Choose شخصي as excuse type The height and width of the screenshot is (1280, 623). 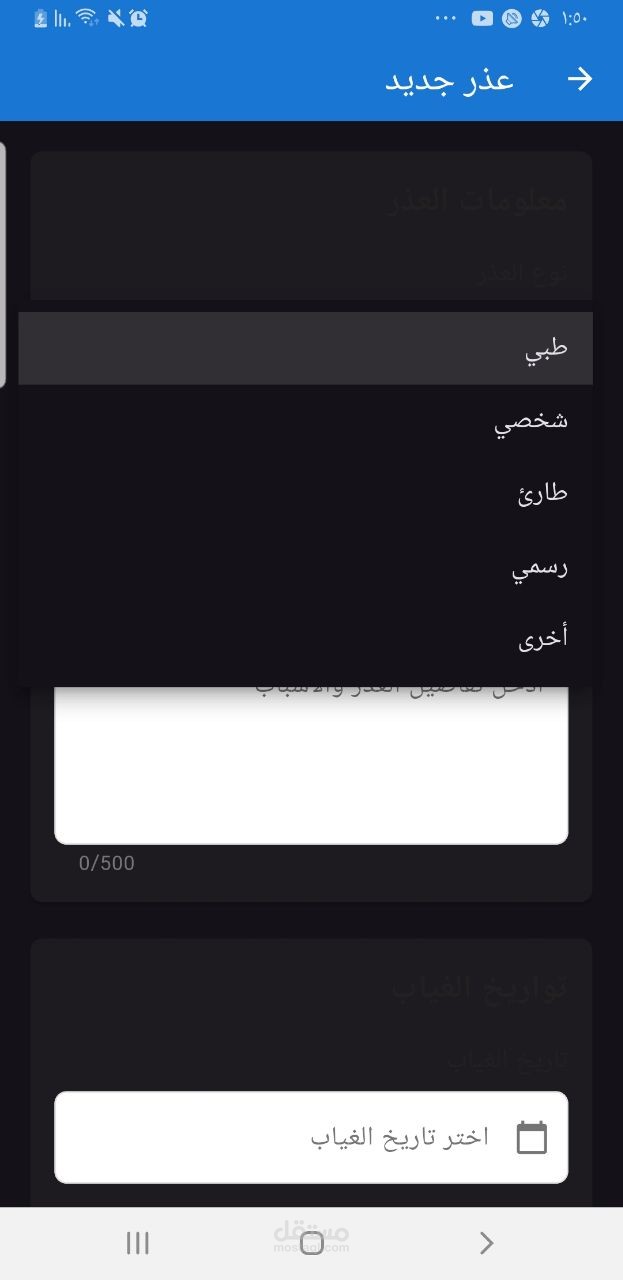305,421
